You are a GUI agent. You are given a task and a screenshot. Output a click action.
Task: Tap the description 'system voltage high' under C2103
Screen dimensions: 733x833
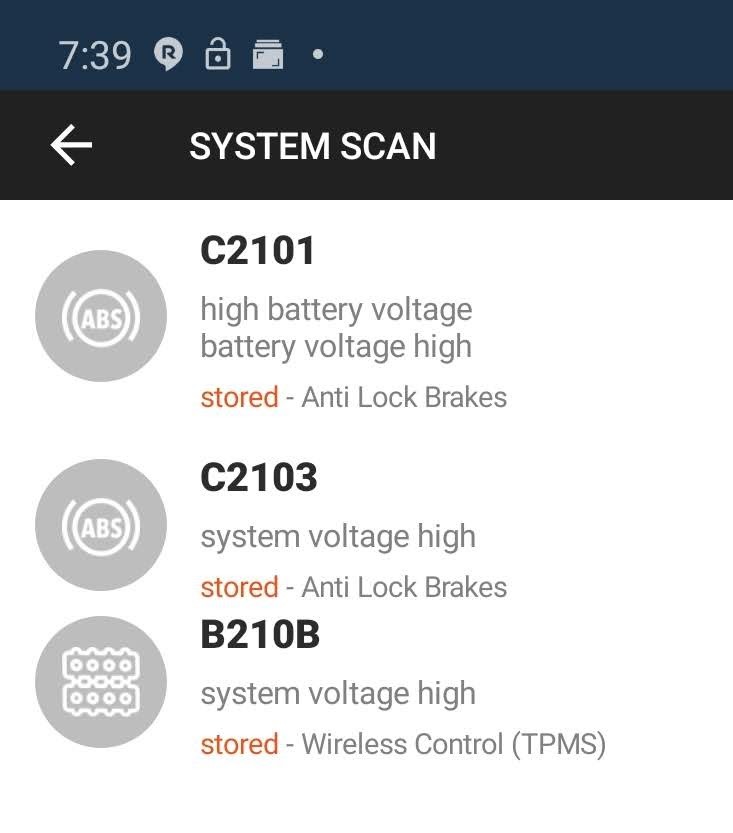point(339,536)
